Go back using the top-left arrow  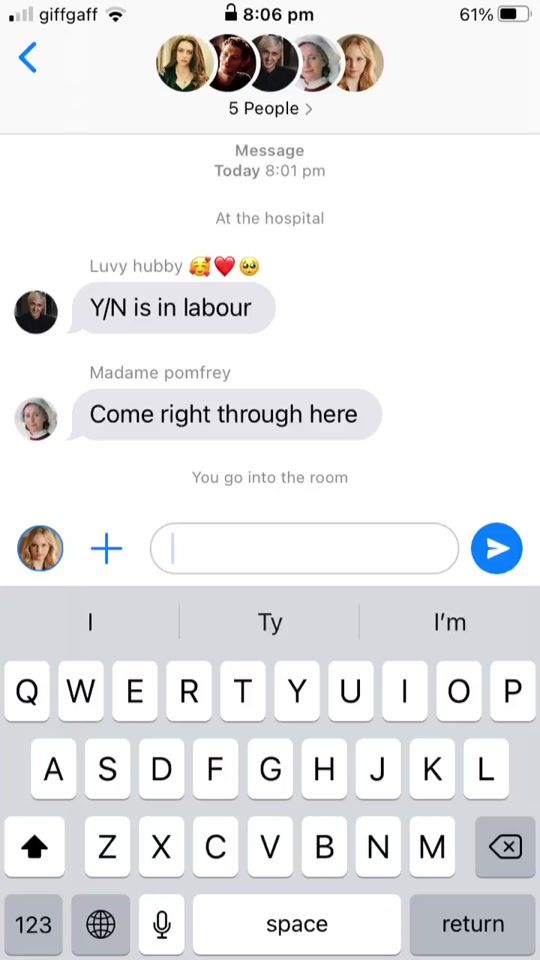point(28,58)
